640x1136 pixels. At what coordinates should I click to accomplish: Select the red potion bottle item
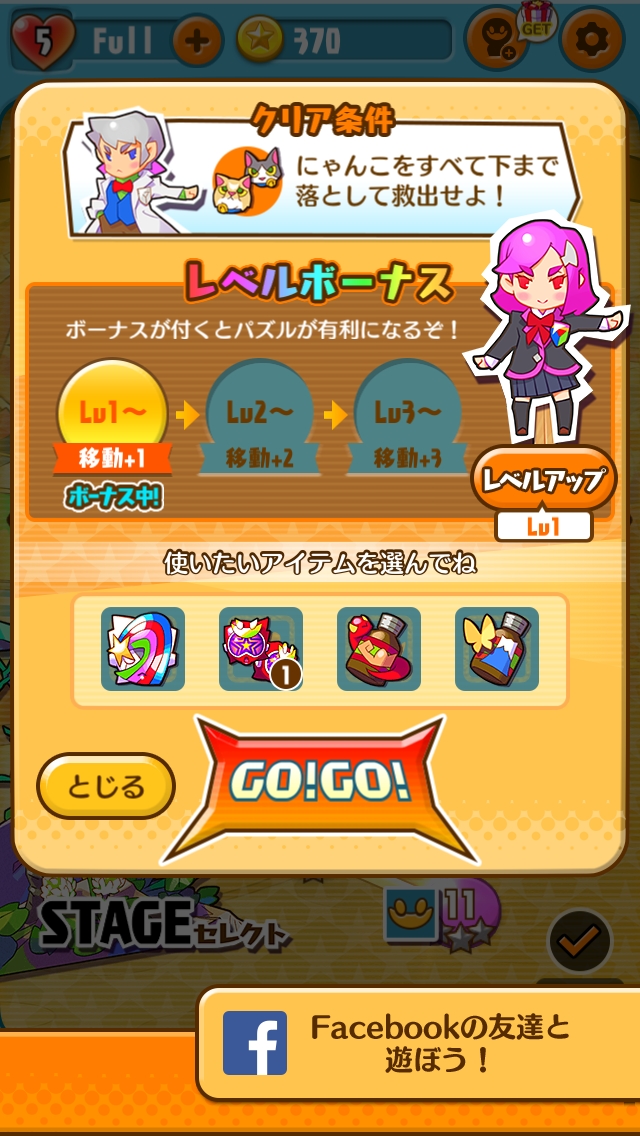[x=379, y=649]
